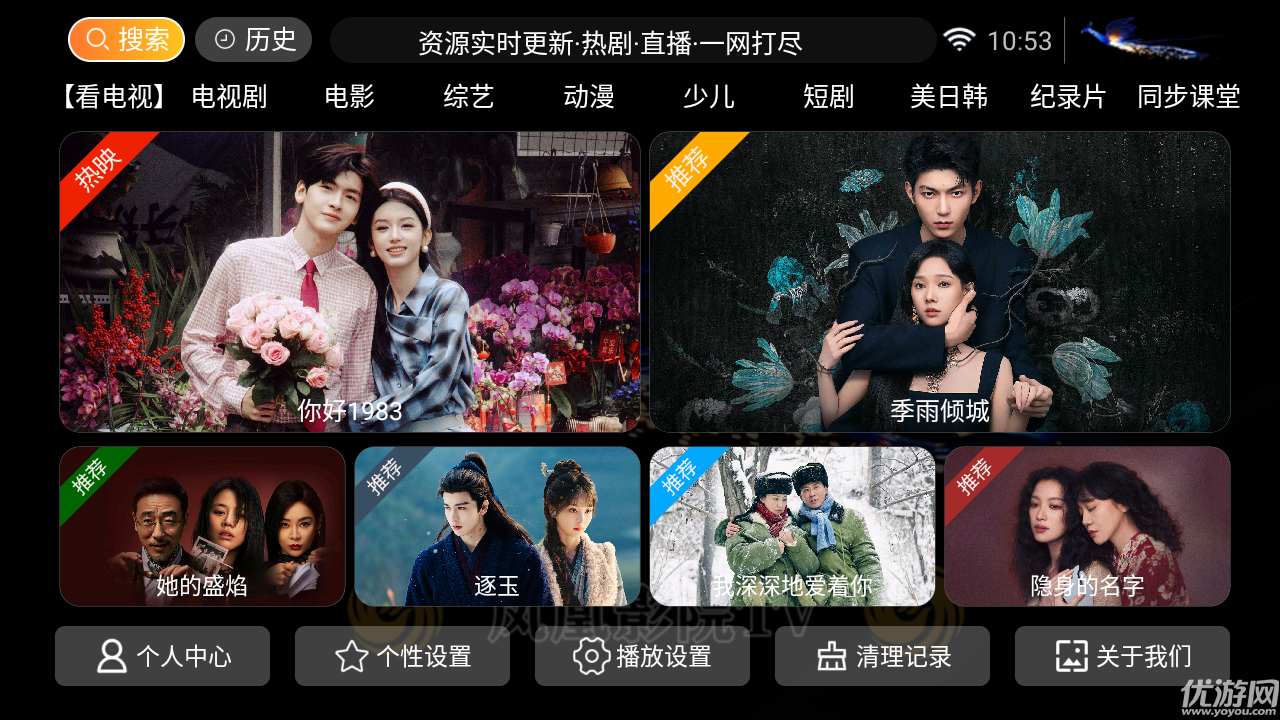The image size is (1280, 720).
Task: Go to the 电影 tab
Action: (349, 97)
